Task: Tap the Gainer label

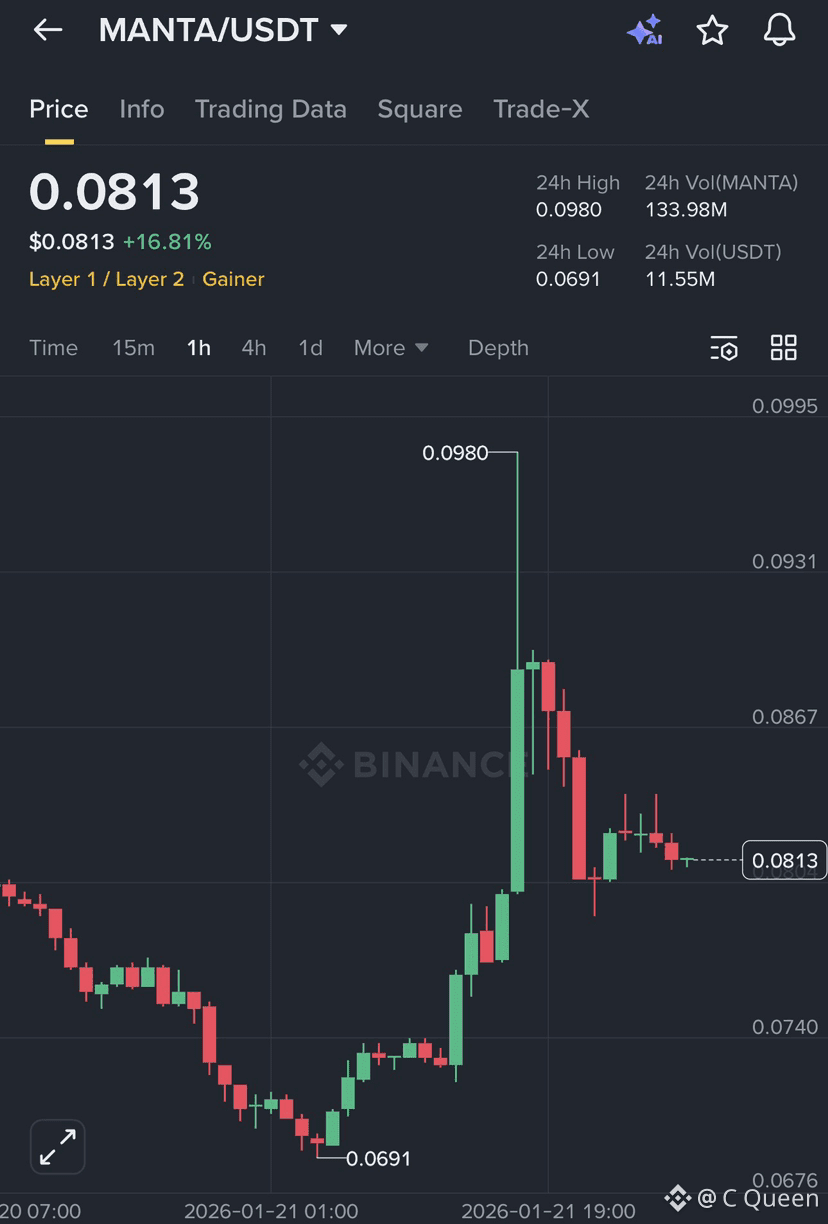Action: (x=233, y=279)
